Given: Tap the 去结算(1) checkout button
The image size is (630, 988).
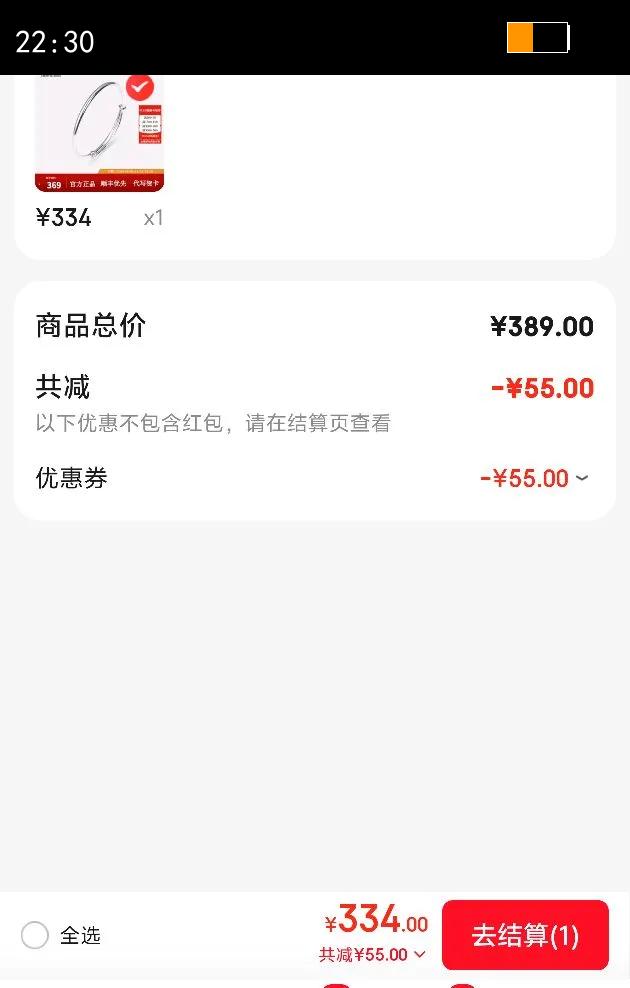Looking at the screenshot, I should (x=525, y=935).
